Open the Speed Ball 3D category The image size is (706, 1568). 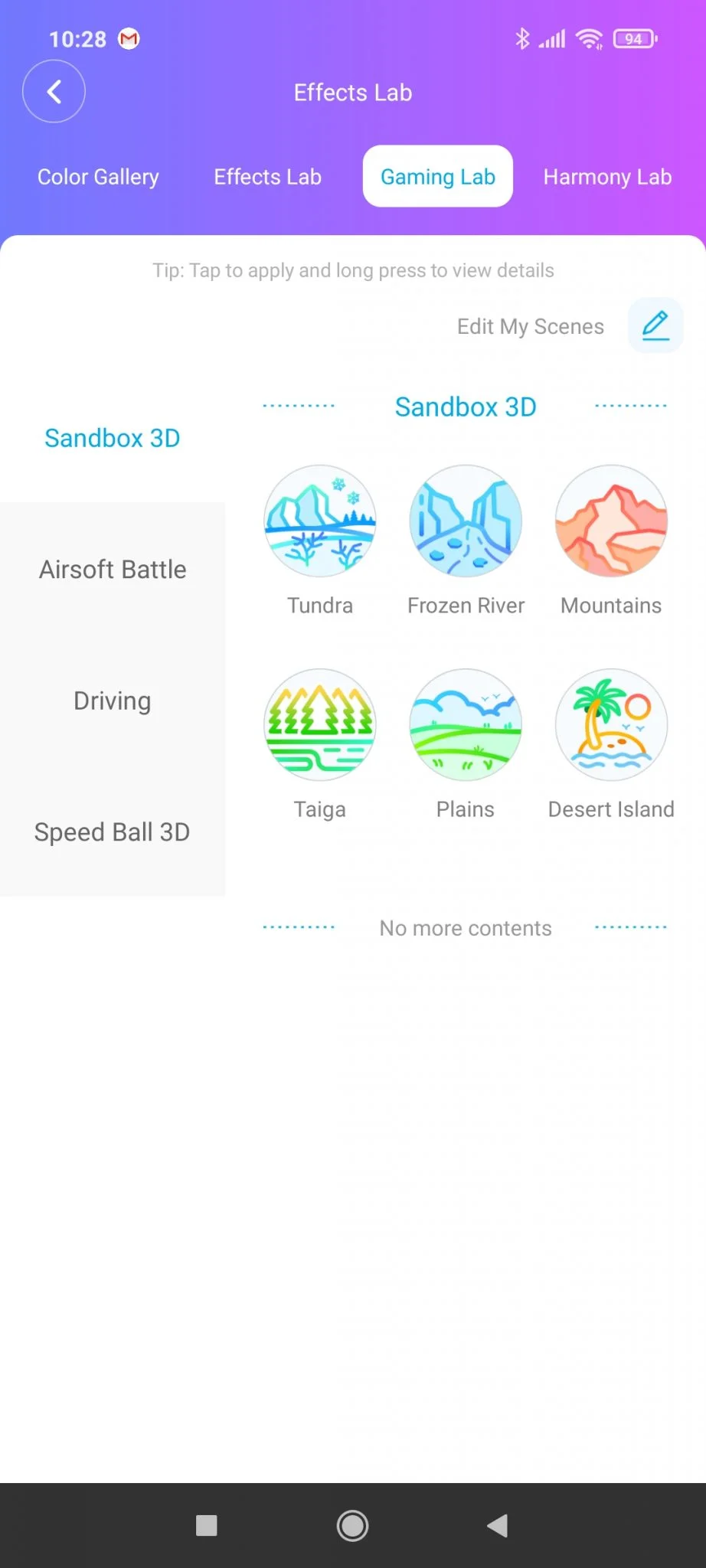(113, 832)
